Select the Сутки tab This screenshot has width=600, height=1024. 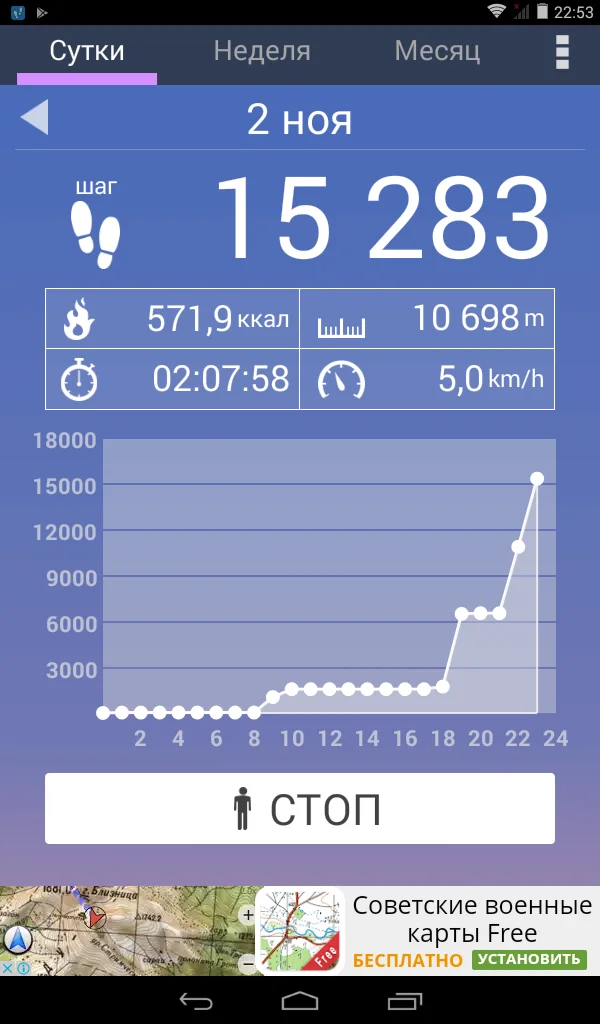pos(87,51)
